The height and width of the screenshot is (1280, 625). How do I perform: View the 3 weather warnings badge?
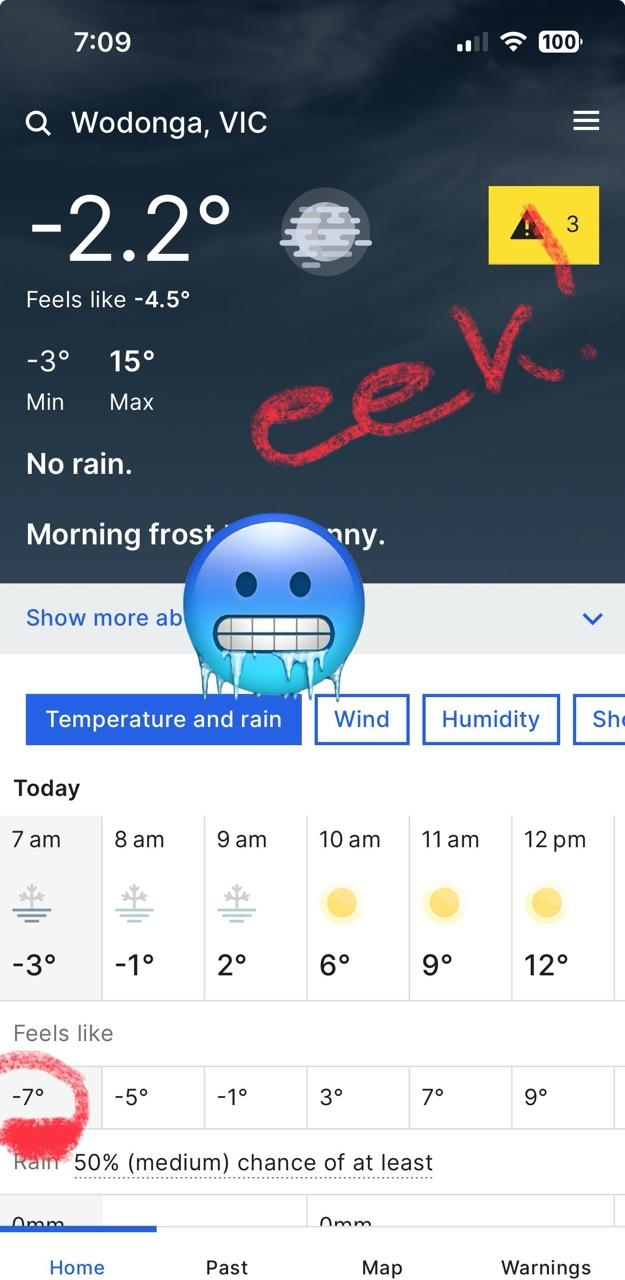(543, 225)
